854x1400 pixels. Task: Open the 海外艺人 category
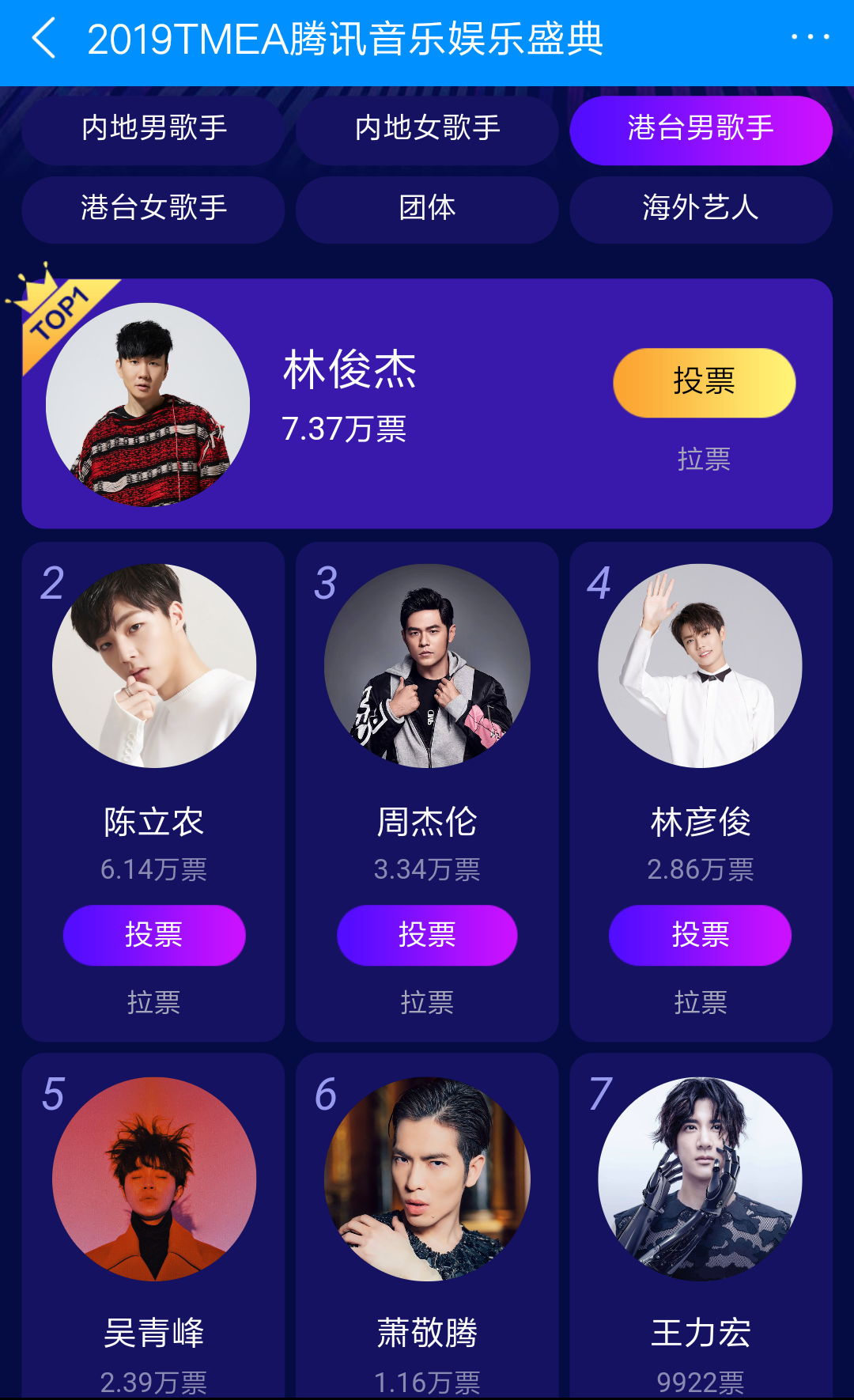701,208
